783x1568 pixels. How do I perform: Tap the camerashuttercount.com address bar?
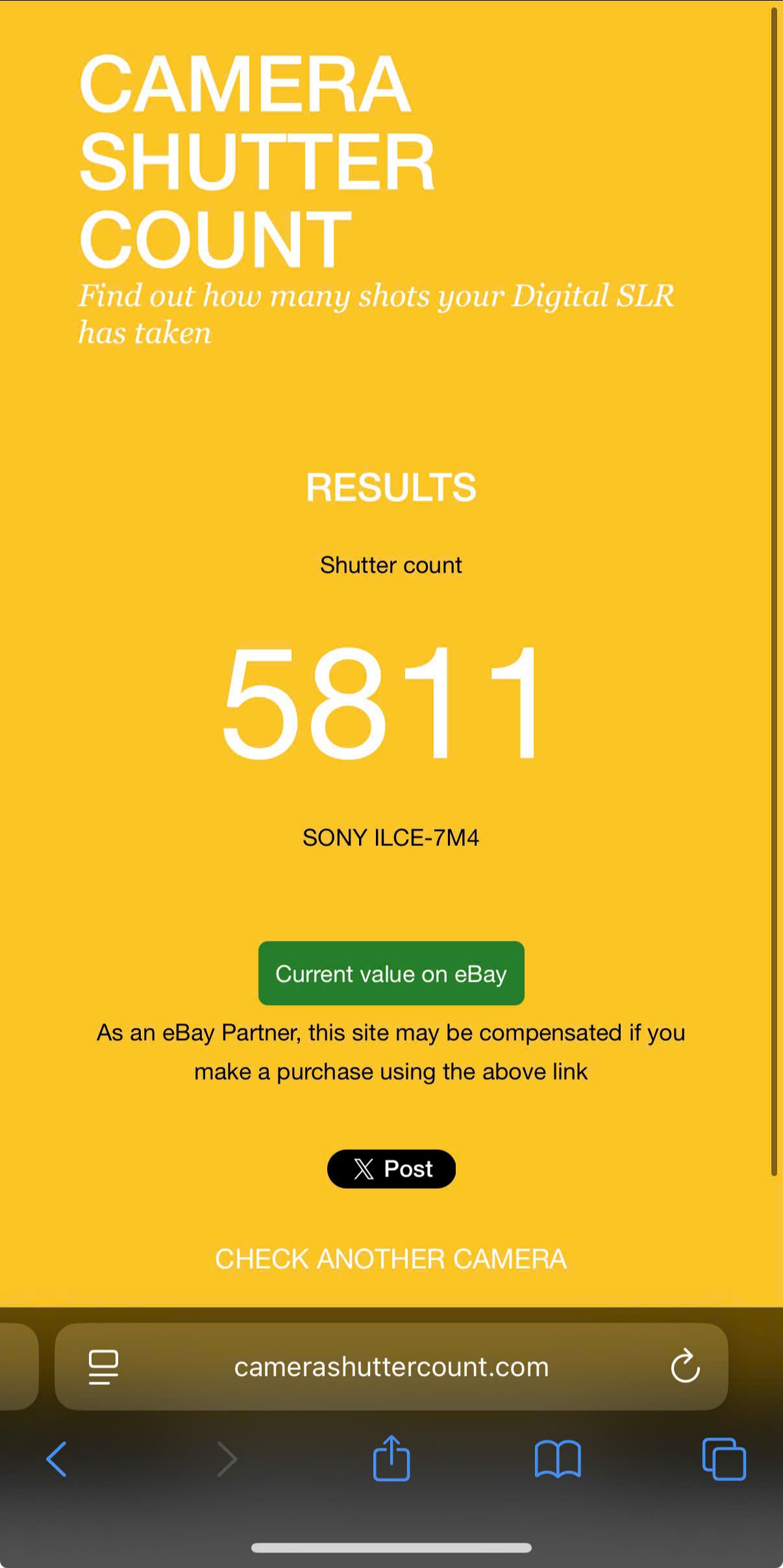391,1367
